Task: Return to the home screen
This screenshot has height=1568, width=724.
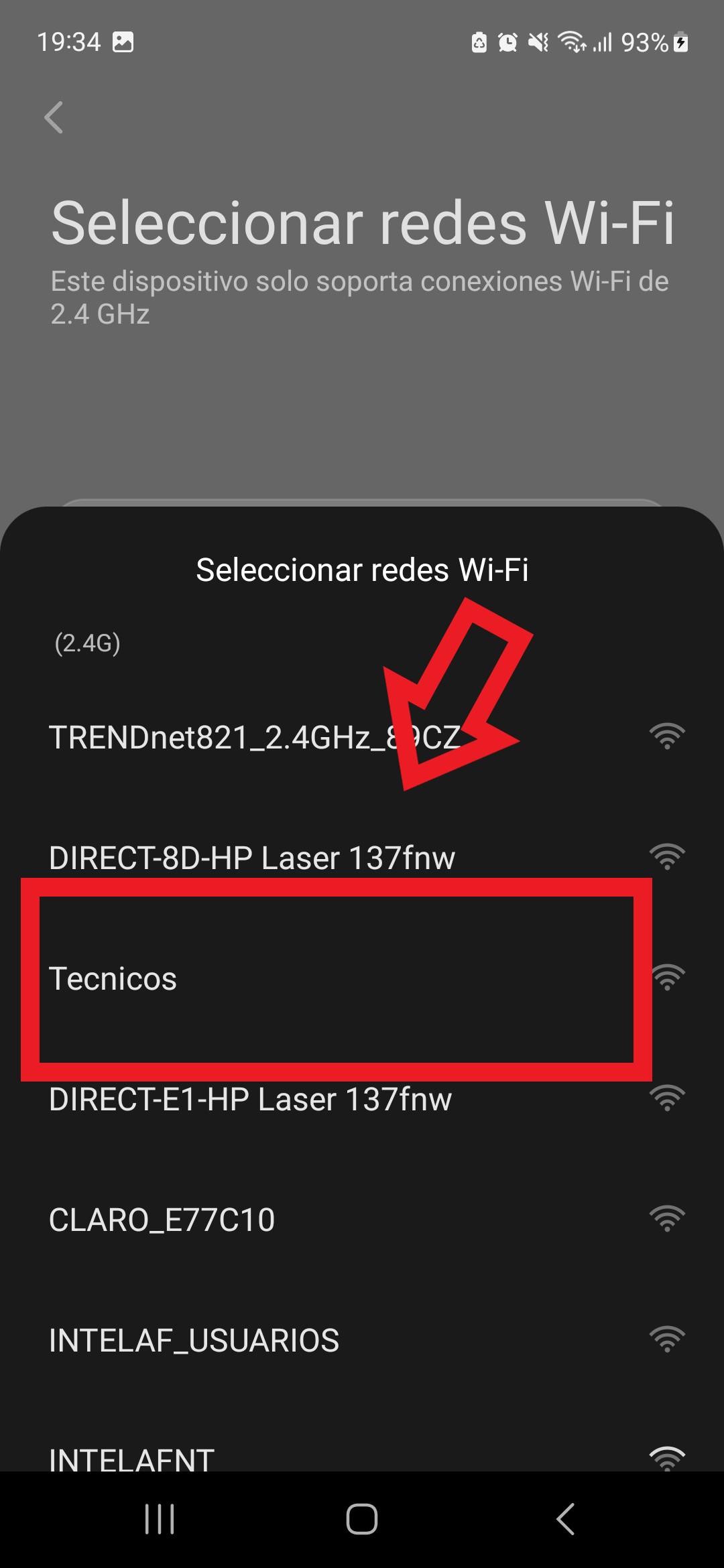Action: (x=362, y=1519)
